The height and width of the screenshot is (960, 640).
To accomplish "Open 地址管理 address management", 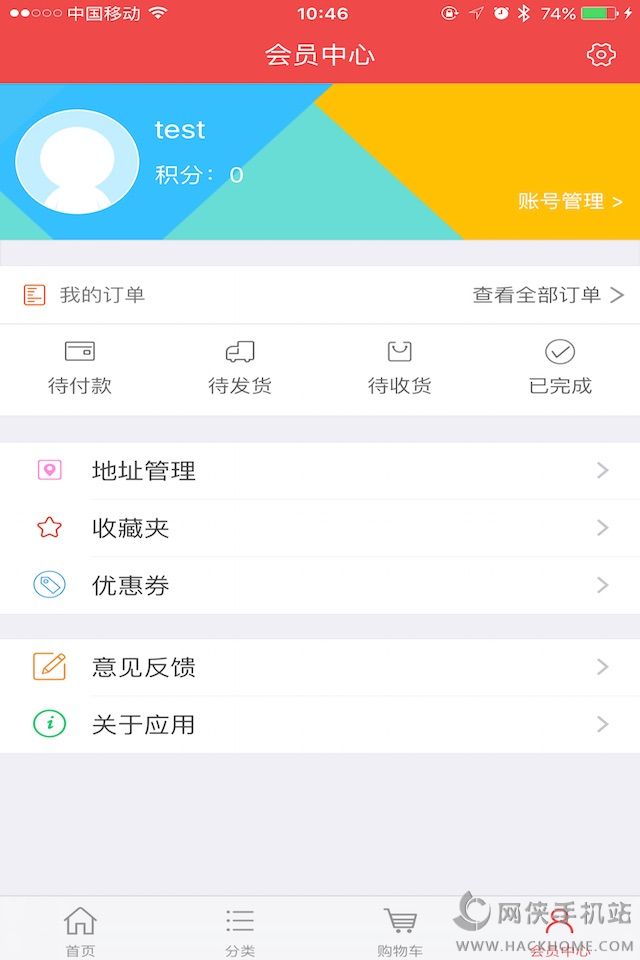I will point(320,471).
